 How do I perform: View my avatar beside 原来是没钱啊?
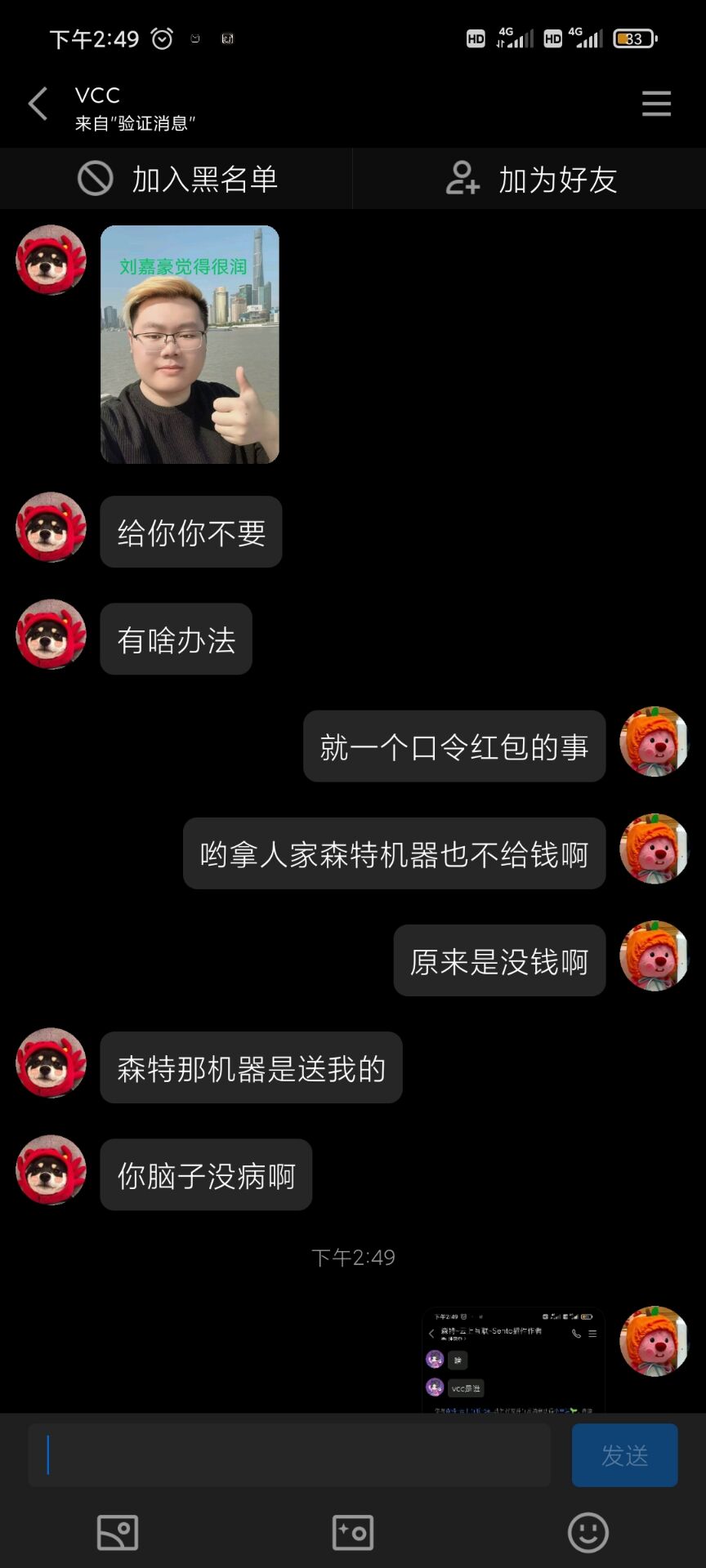[654, 956]
